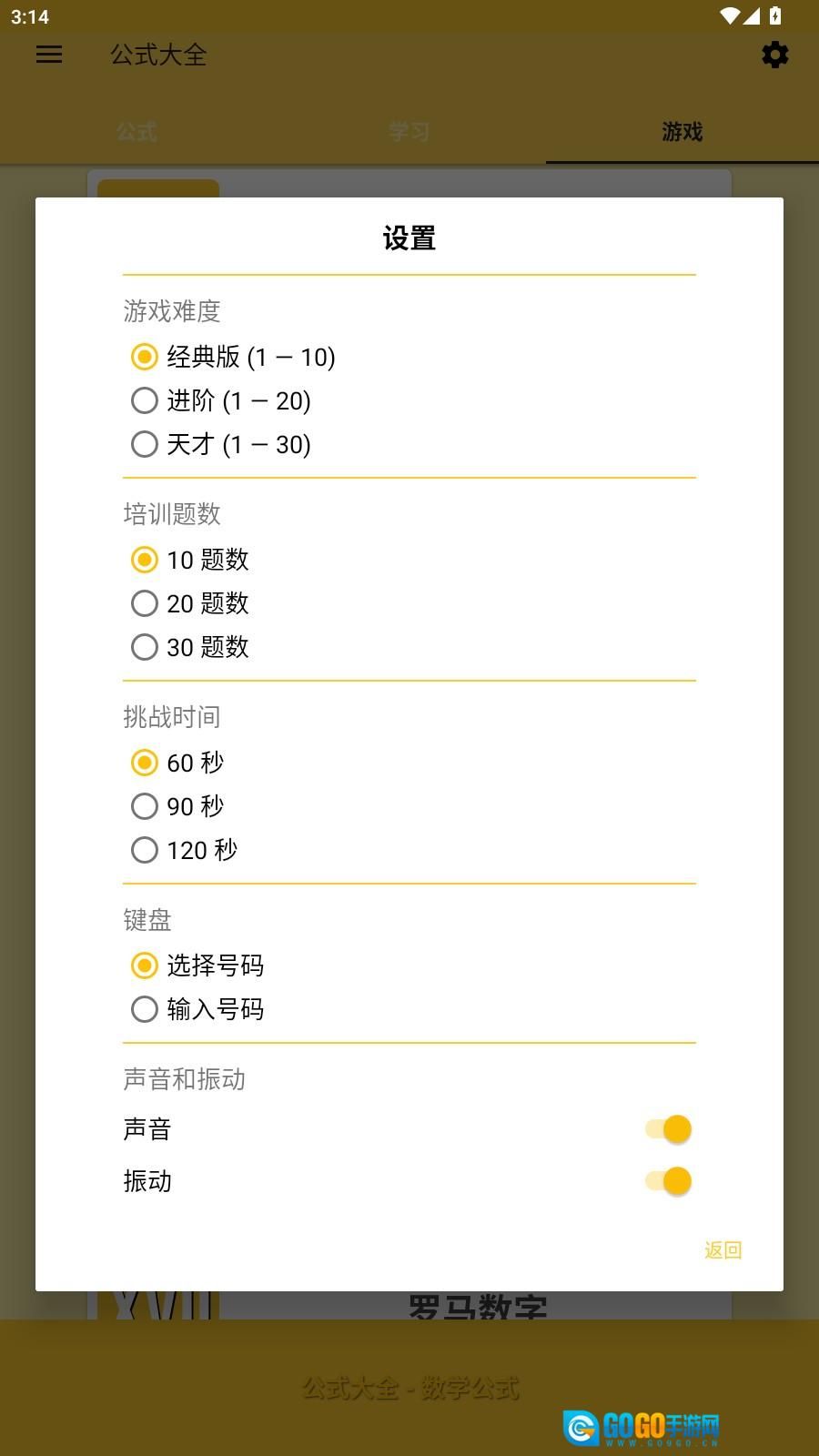Viewport: 819px width, 1456px height.
Task: Toggle the 声音 switch off
Action: 669,1129
